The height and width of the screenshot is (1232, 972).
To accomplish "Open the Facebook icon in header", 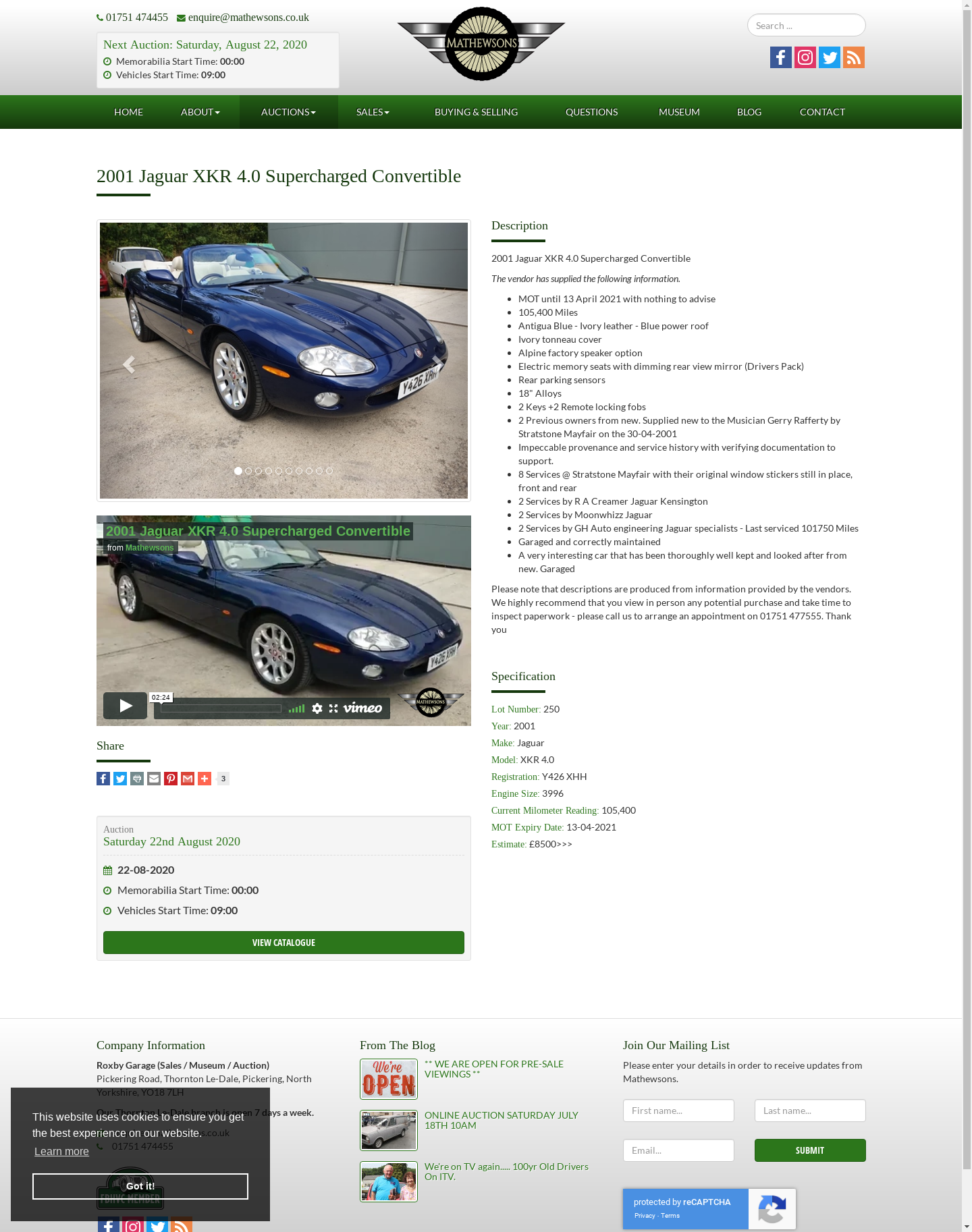I will pyautogui.click(x=781, y=57).
